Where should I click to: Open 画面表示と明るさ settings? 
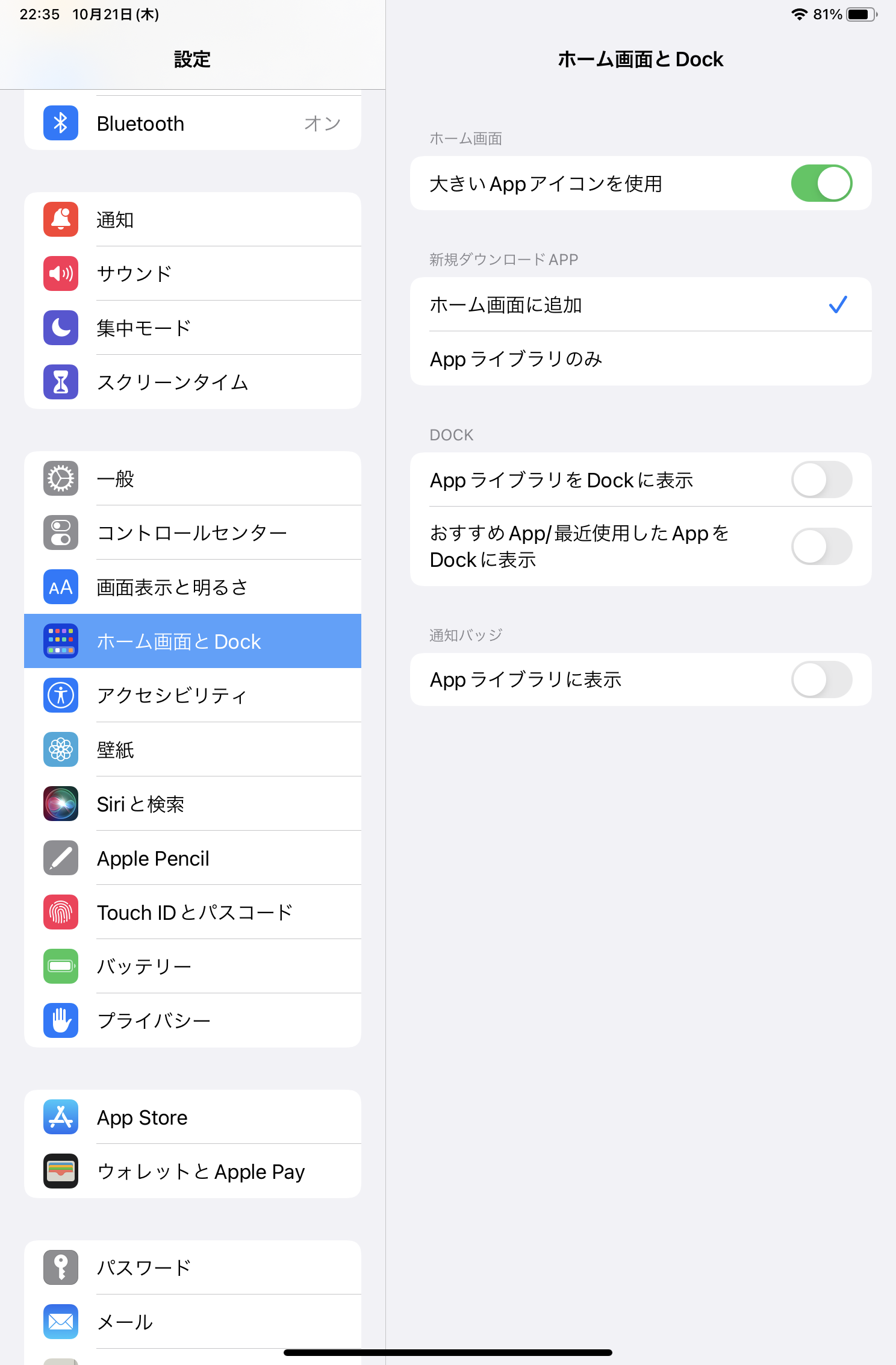point(192,587)
